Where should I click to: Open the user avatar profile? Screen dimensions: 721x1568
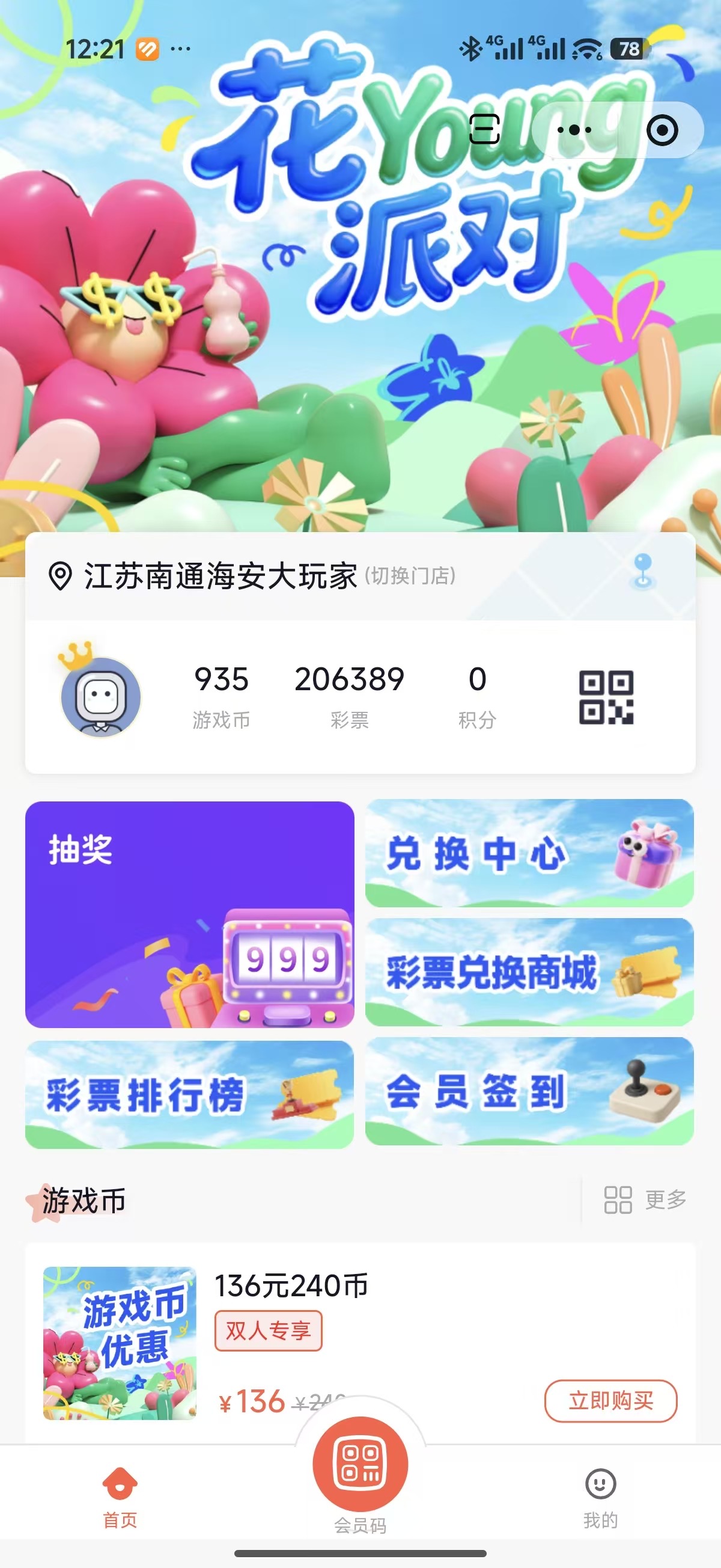click(x=101, y=696)
